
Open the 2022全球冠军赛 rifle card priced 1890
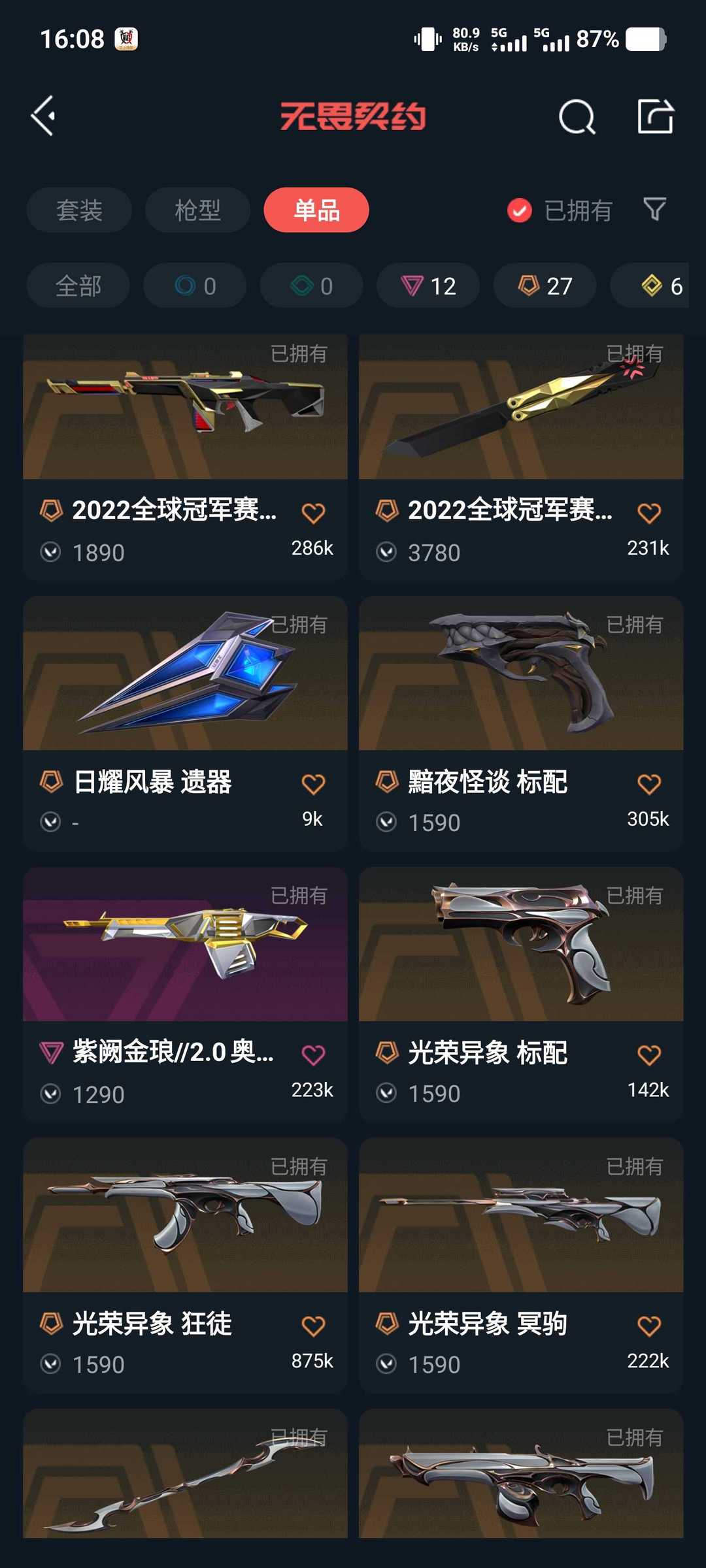[185, 457]
